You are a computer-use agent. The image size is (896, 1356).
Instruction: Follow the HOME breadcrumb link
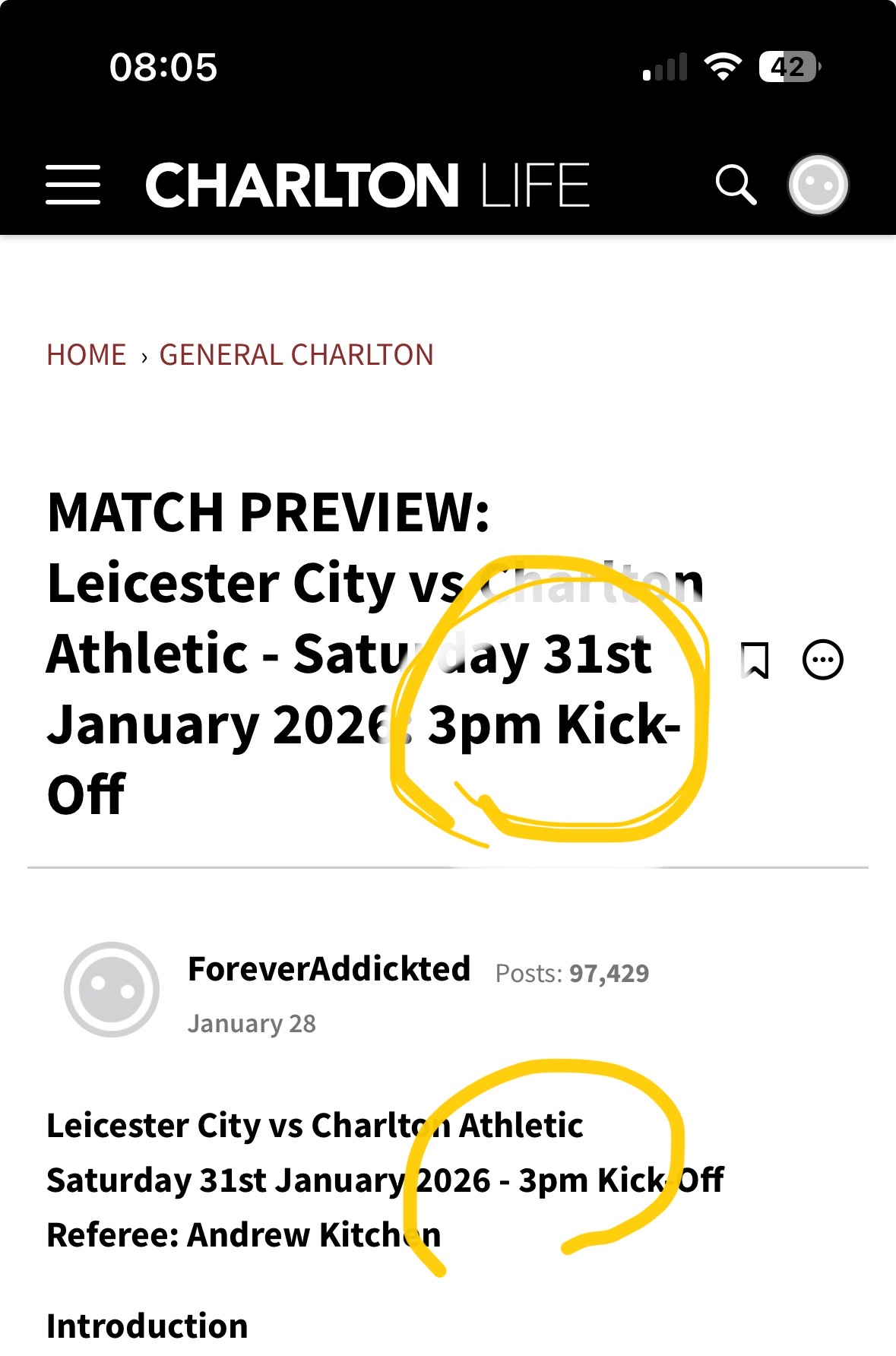(86, 355)
